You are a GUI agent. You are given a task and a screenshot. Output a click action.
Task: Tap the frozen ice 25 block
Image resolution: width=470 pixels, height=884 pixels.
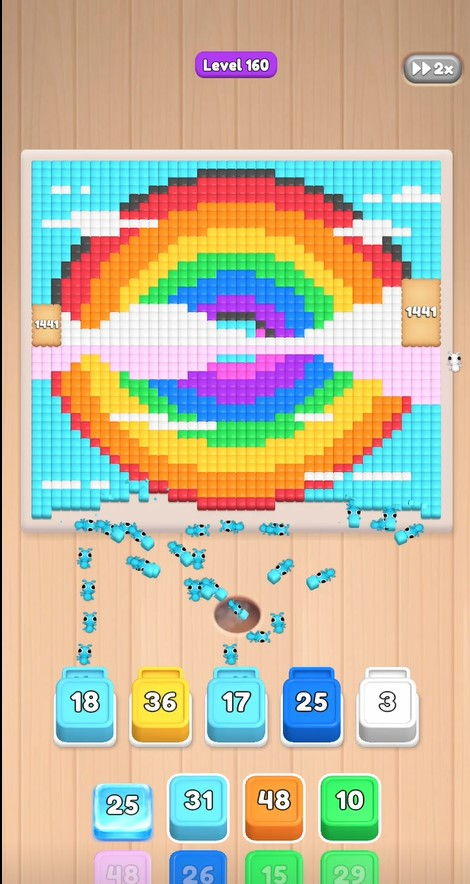tap(122, 811)
